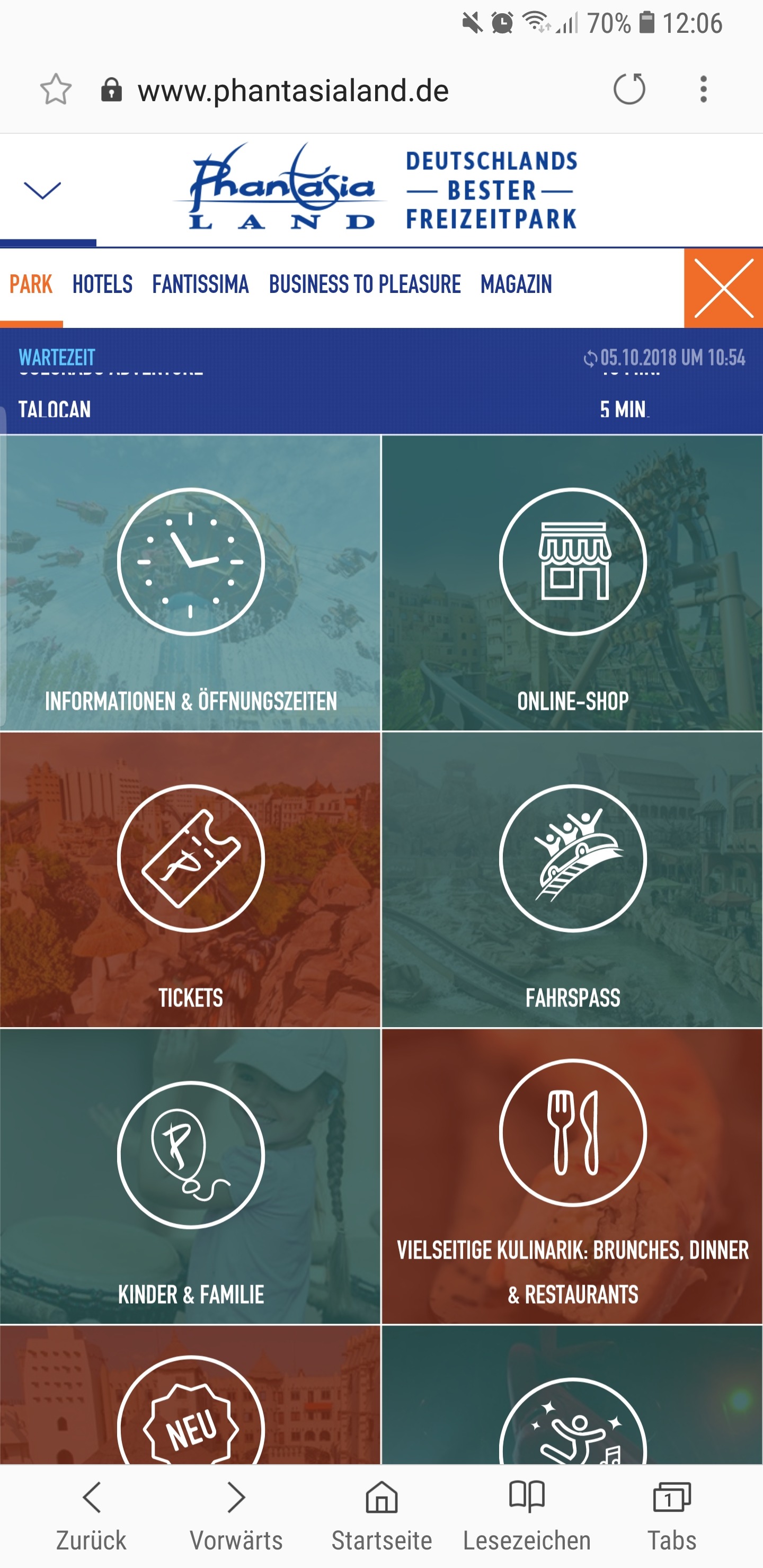Open the Tickets tile

(190, 879)
